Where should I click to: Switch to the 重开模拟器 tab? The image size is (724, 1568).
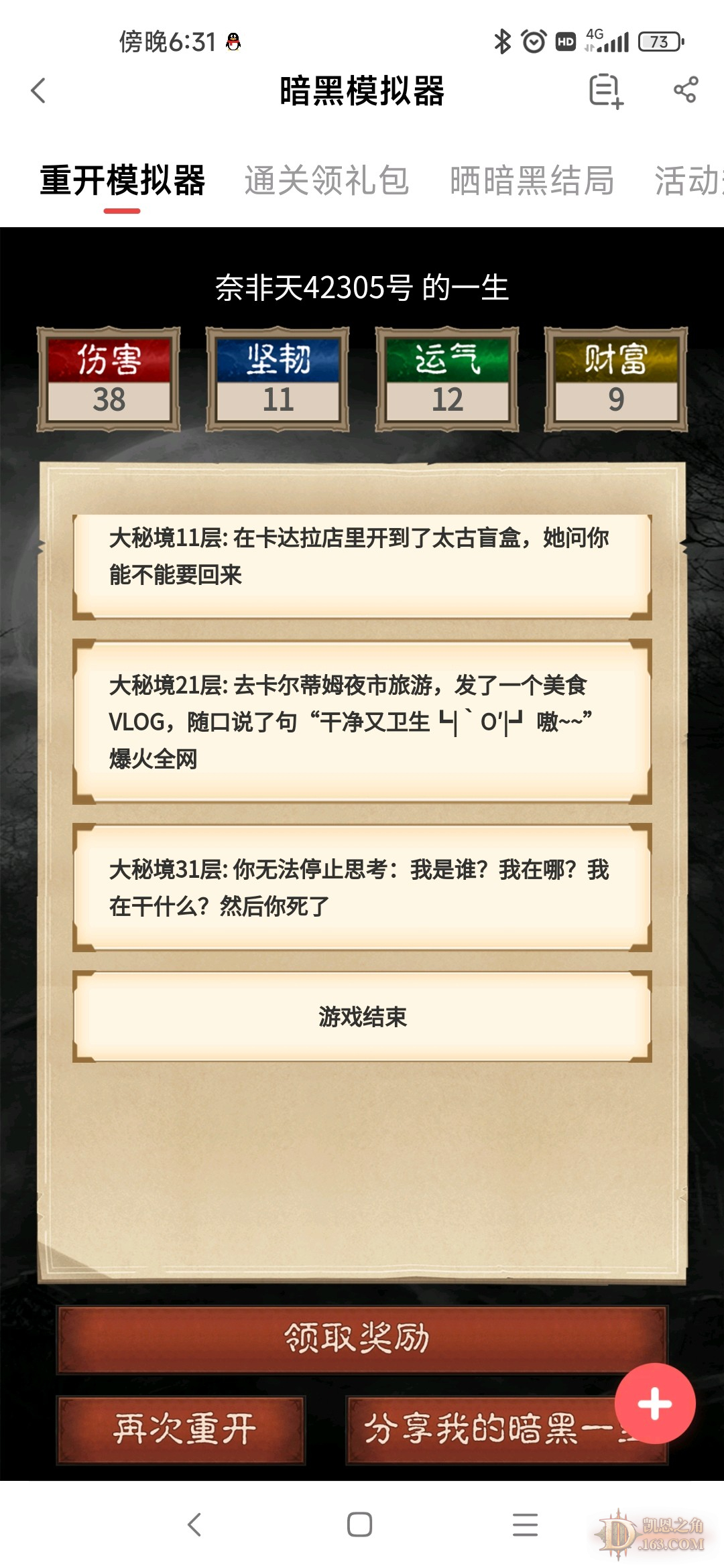[x=122, y=181]
